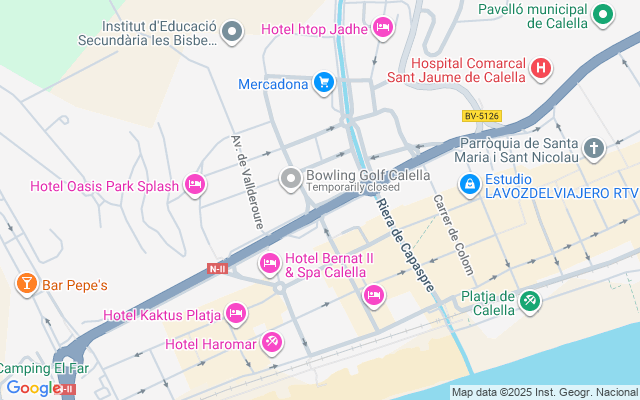This screenshot has width=640, height=400.
Task: Open Hotel Oasis Park Splash marker
Action: point(195,185)
